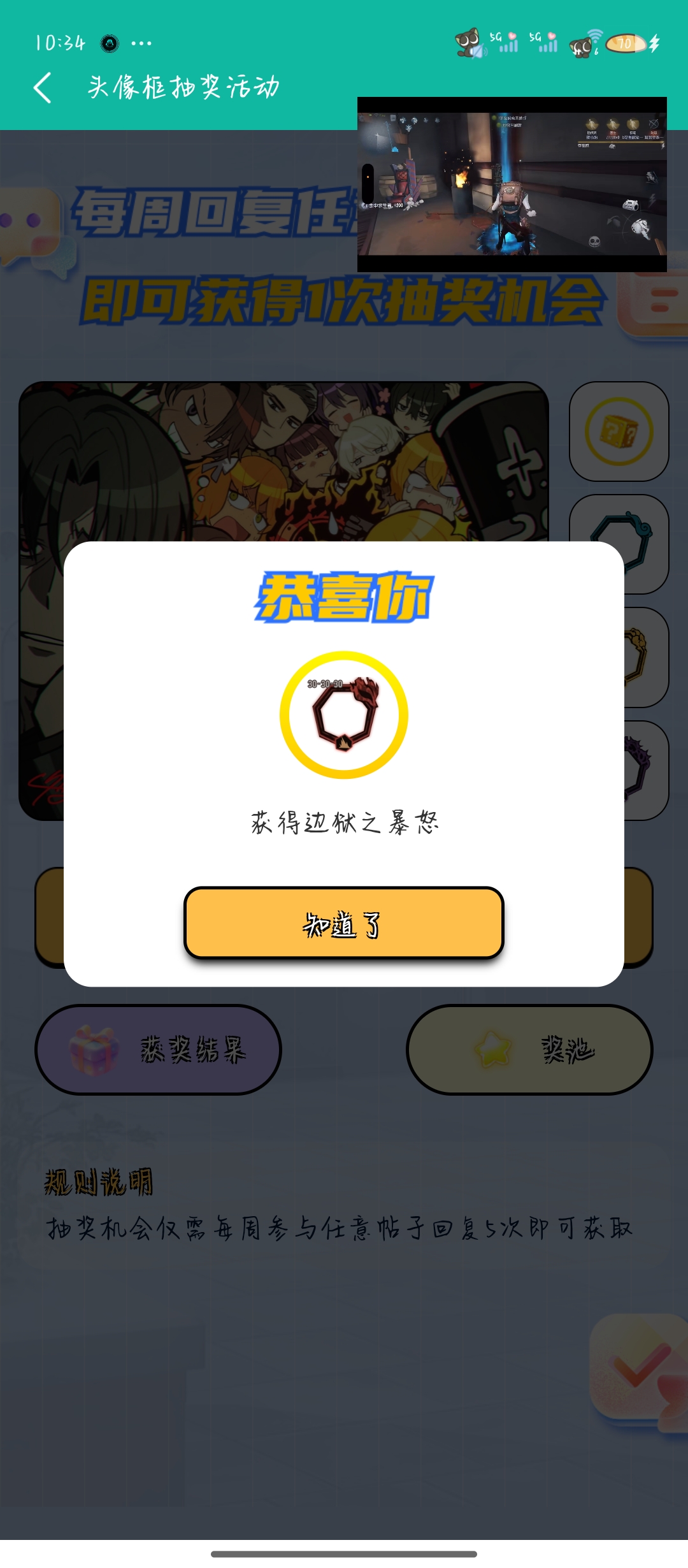This screenshot has width=688, height=1568.
Task: Tap 知道了 to dismiss the prize dialog
Action: point(343,922)
